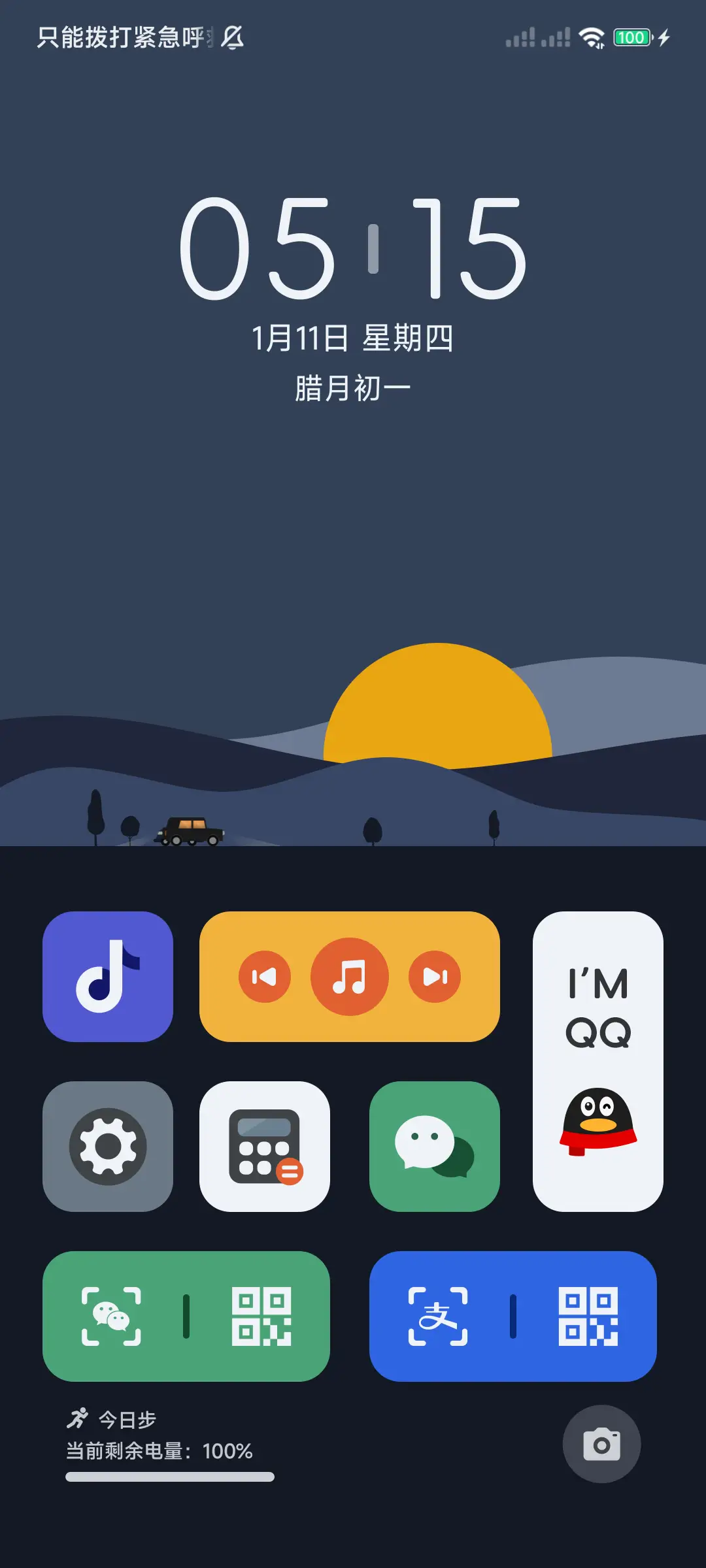The image size is (706, 1568).
Task: Tap the center music note button
Action: [x=350, y=977]
